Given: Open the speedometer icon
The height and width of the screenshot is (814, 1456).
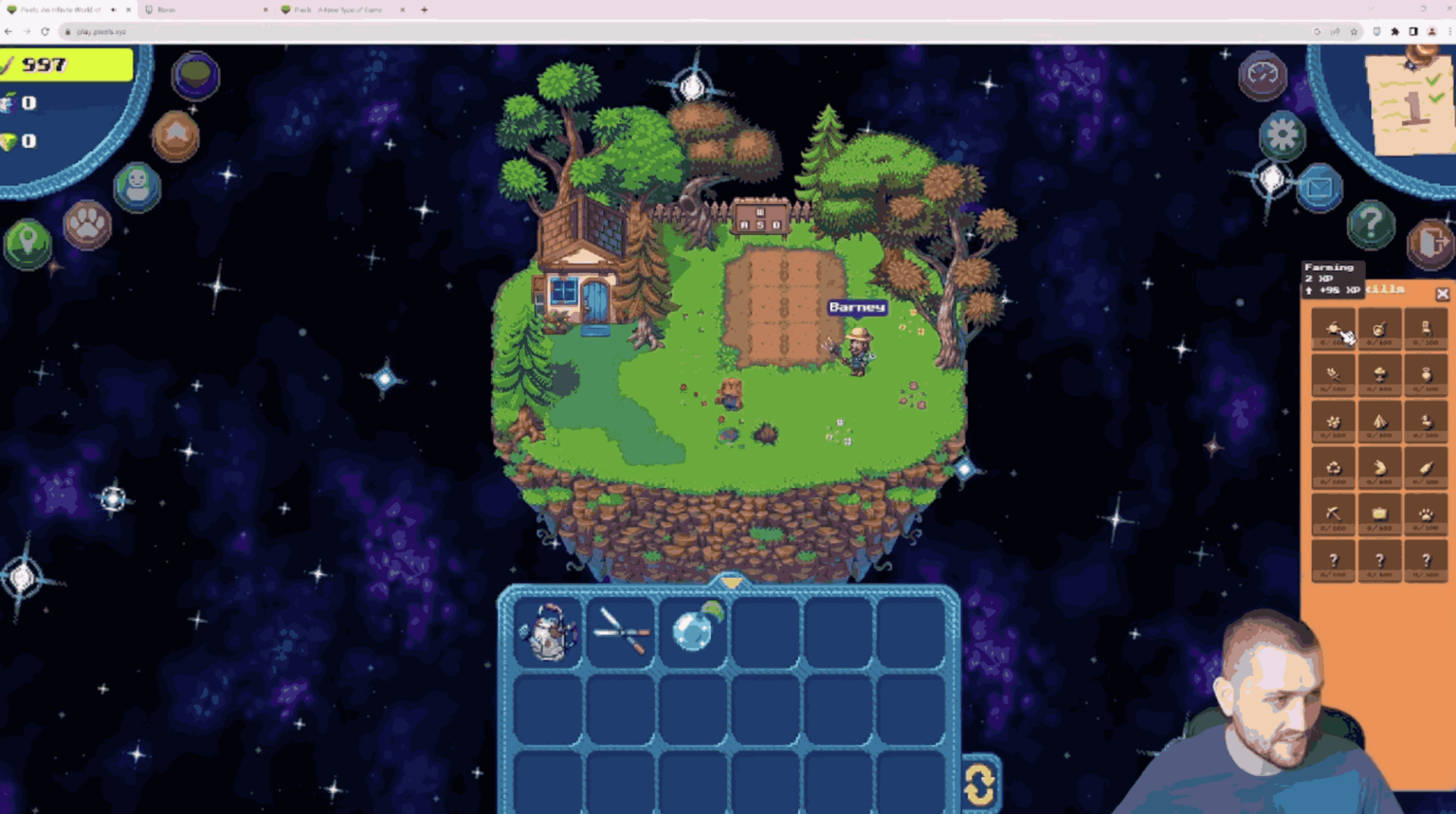Looking at the screenshot, I should [x=1263, y=75].
